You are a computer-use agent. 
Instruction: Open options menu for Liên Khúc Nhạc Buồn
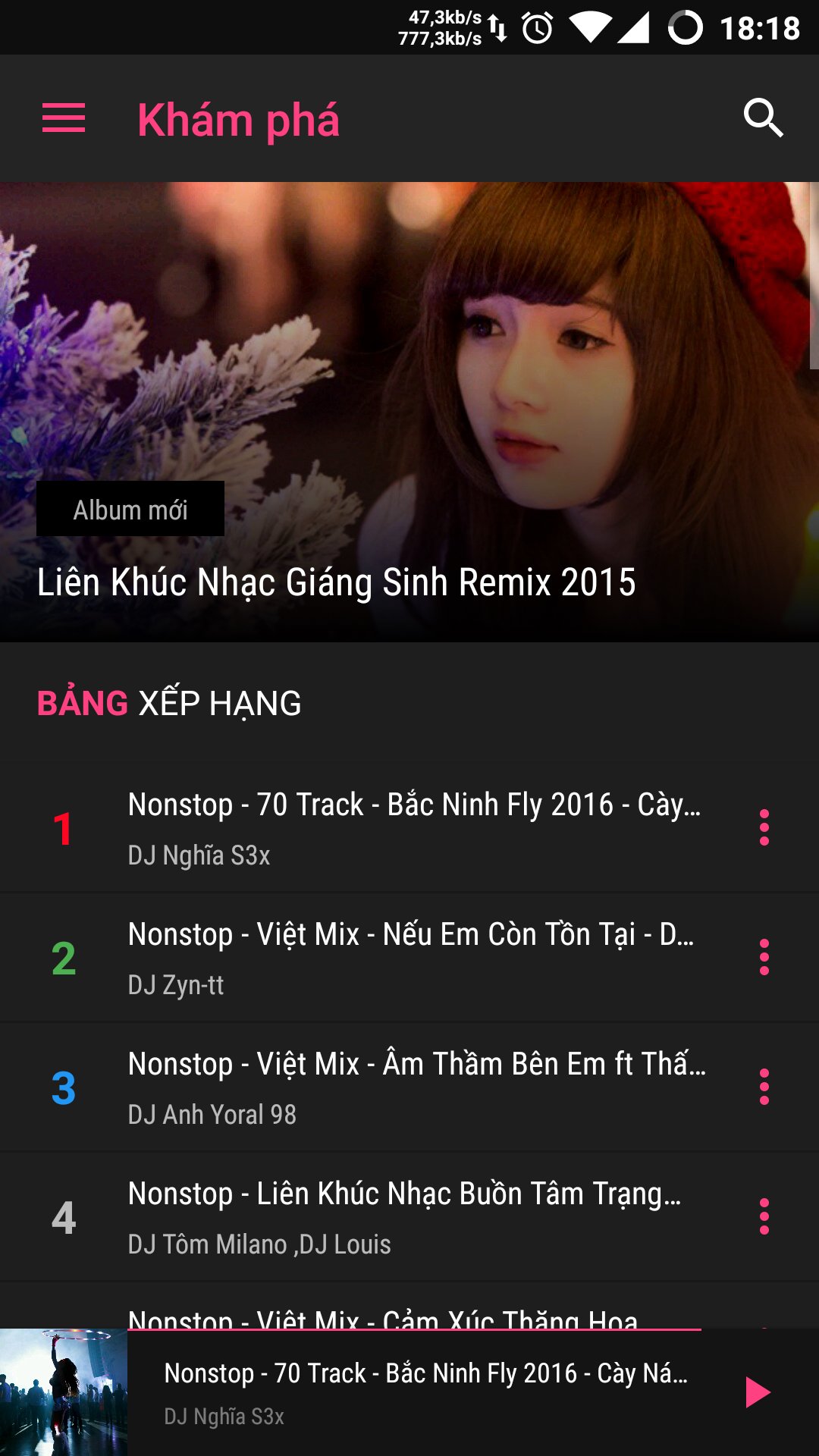[x=764, y=1213]
